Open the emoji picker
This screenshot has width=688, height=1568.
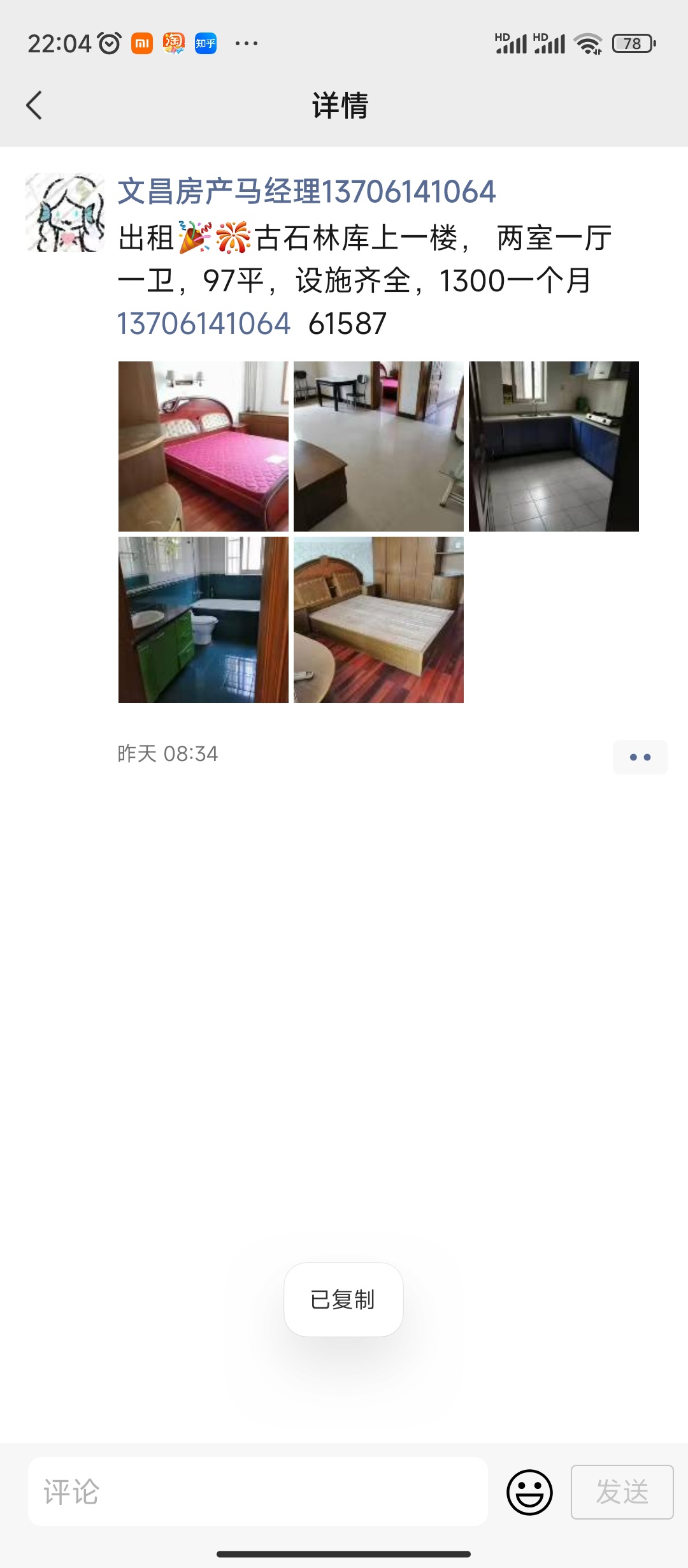[529, 1492]
